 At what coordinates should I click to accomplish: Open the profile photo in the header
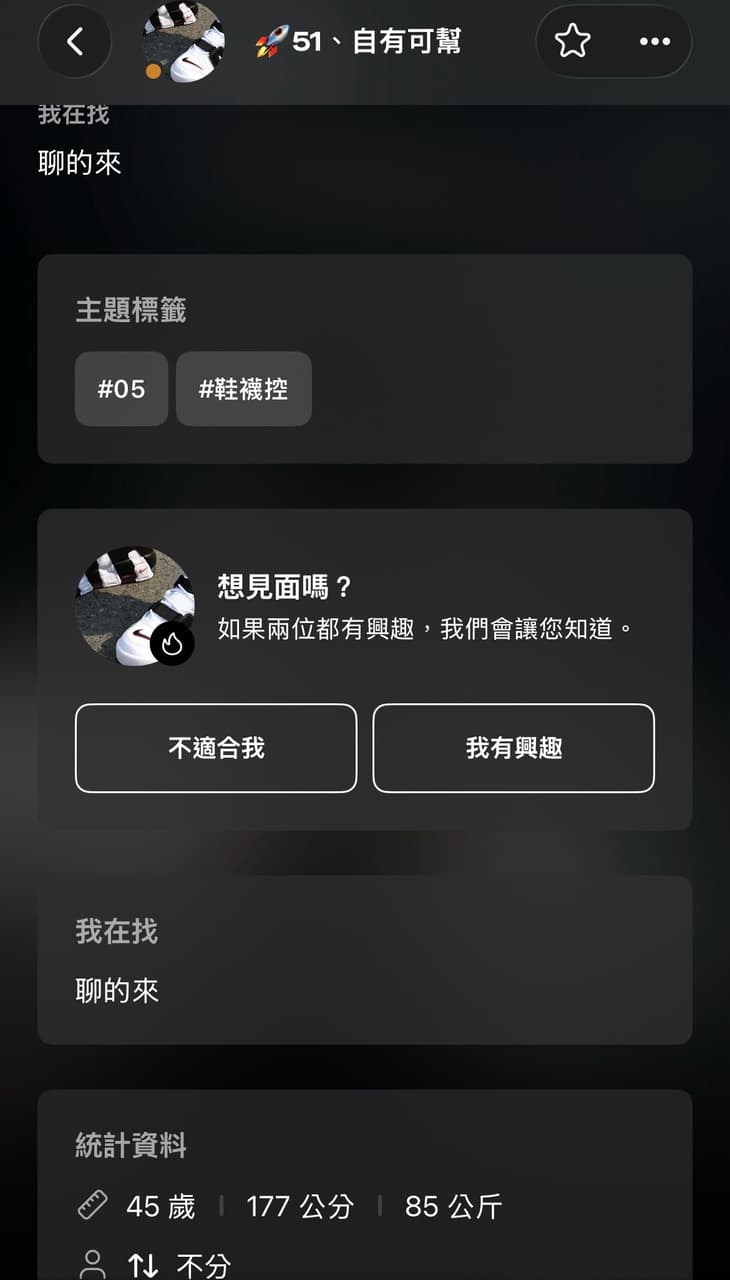point(183,41)
